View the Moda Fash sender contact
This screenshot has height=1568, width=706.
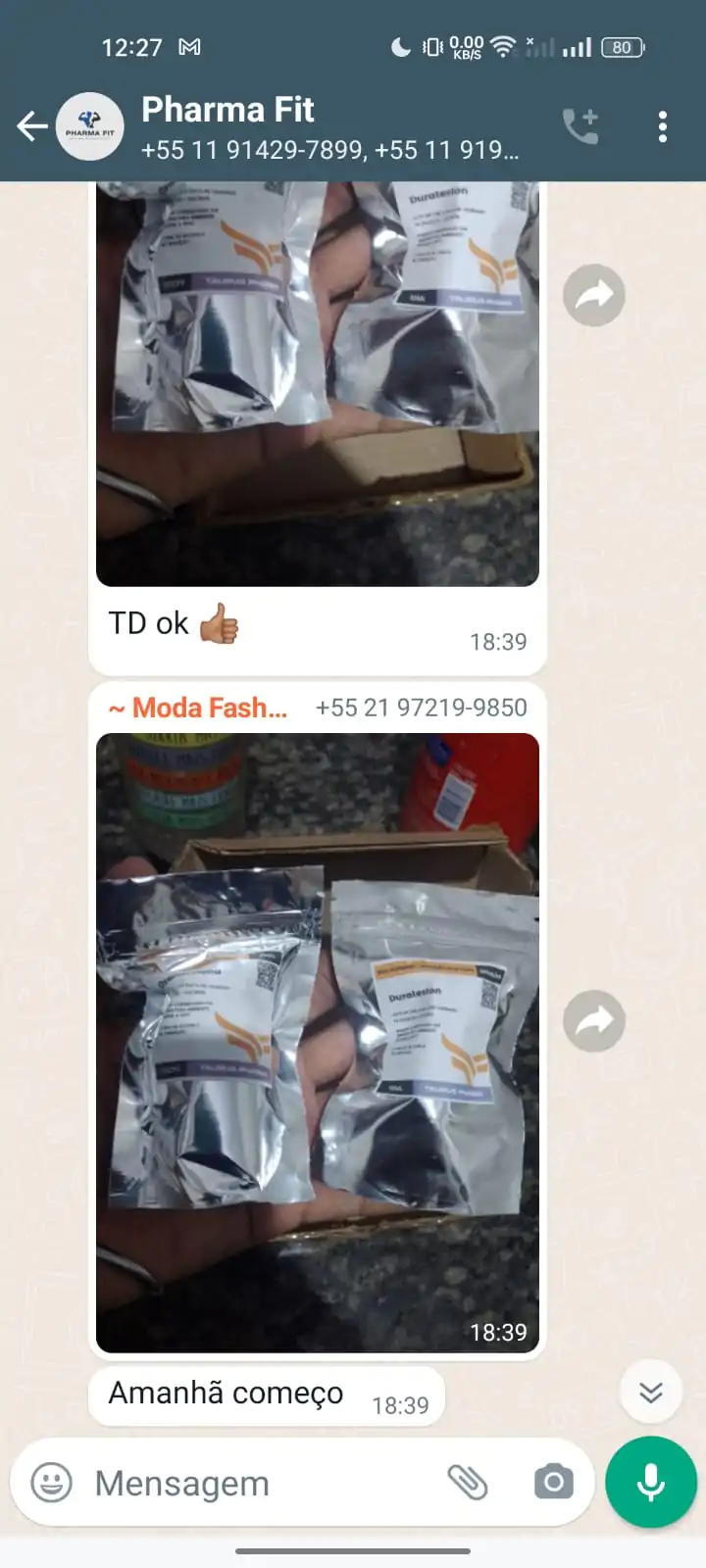(197, 708)
